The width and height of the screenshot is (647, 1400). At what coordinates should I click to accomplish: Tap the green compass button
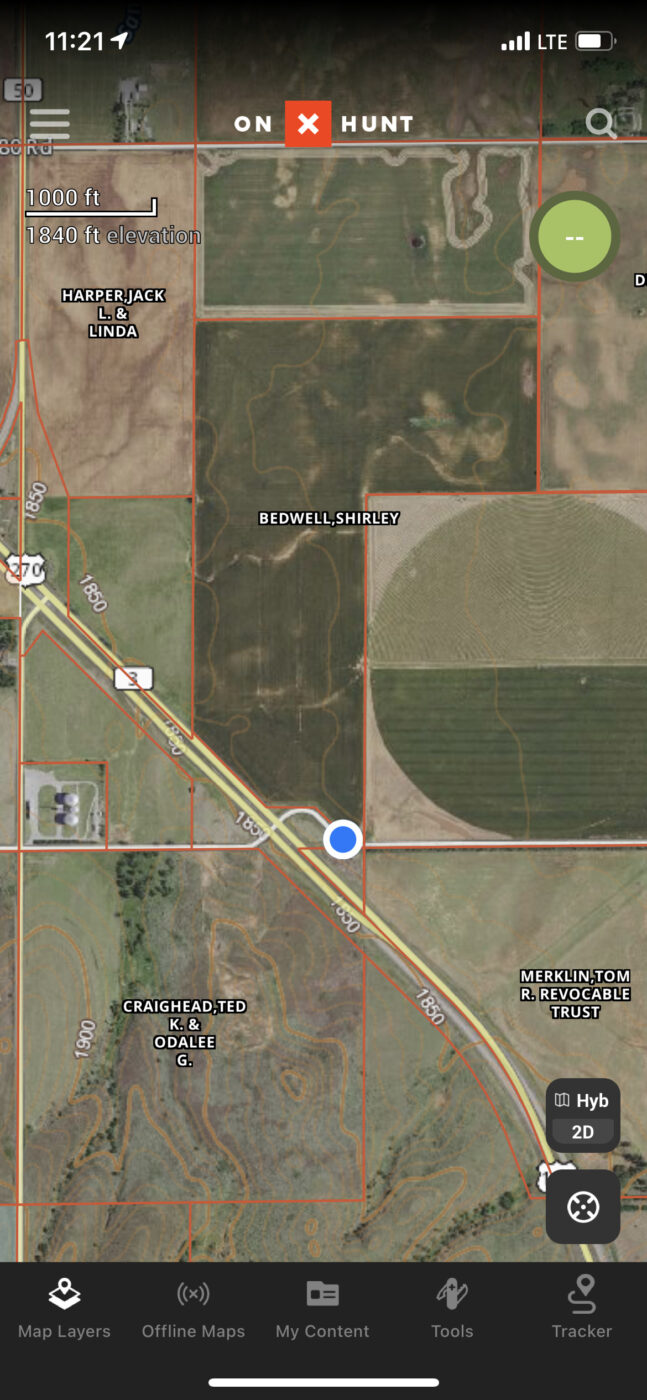click(574, 237)
